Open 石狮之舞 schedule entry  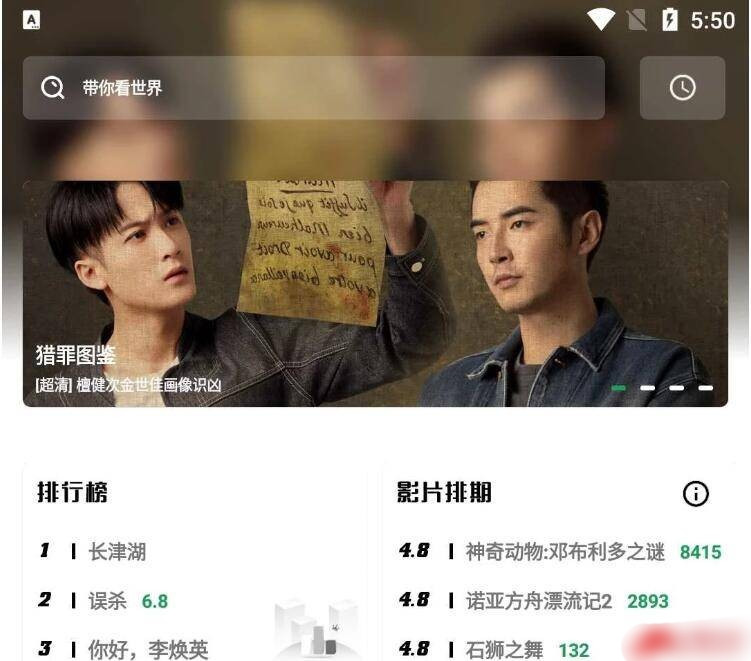[504, 650]
